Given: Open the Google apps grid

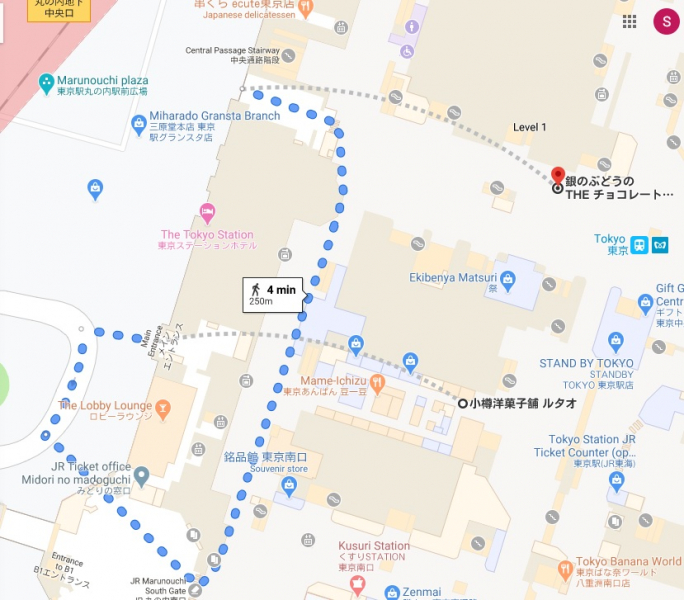Looking at the screenshot, I should coord(629,20).
